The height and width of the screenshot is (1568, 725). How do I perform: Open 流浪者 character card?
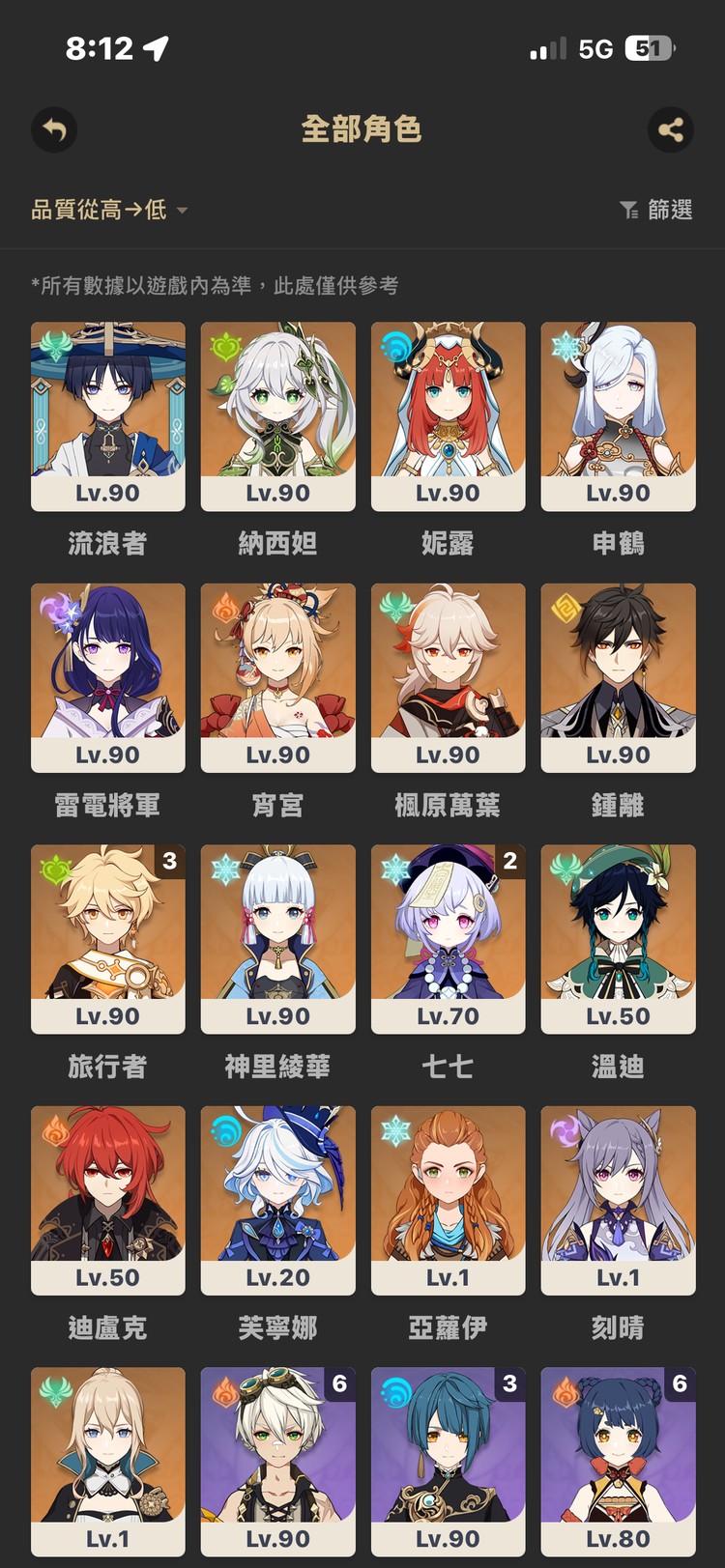[x=108, y=416]
